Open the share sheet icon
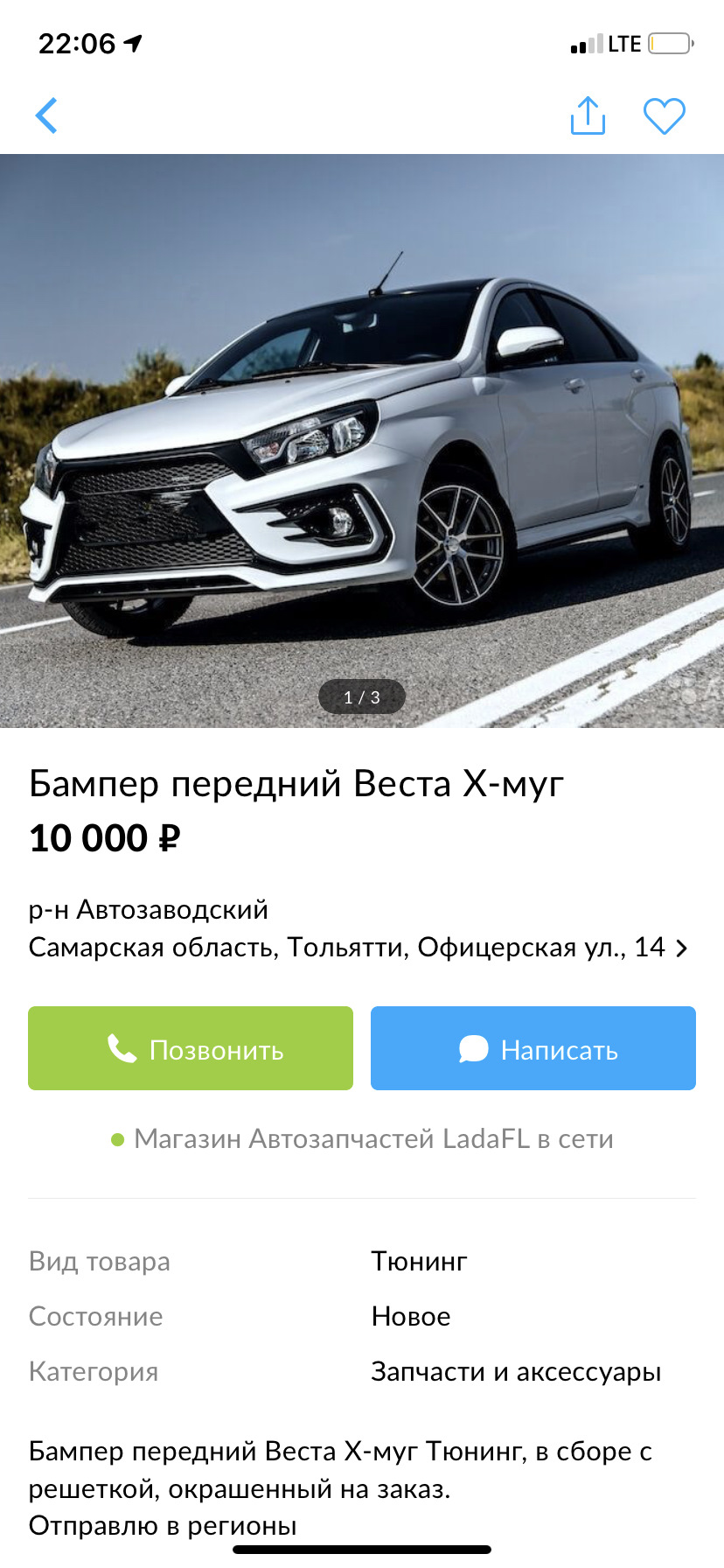This screenshot has width=724, height=1568. click(x=588, y=115)
